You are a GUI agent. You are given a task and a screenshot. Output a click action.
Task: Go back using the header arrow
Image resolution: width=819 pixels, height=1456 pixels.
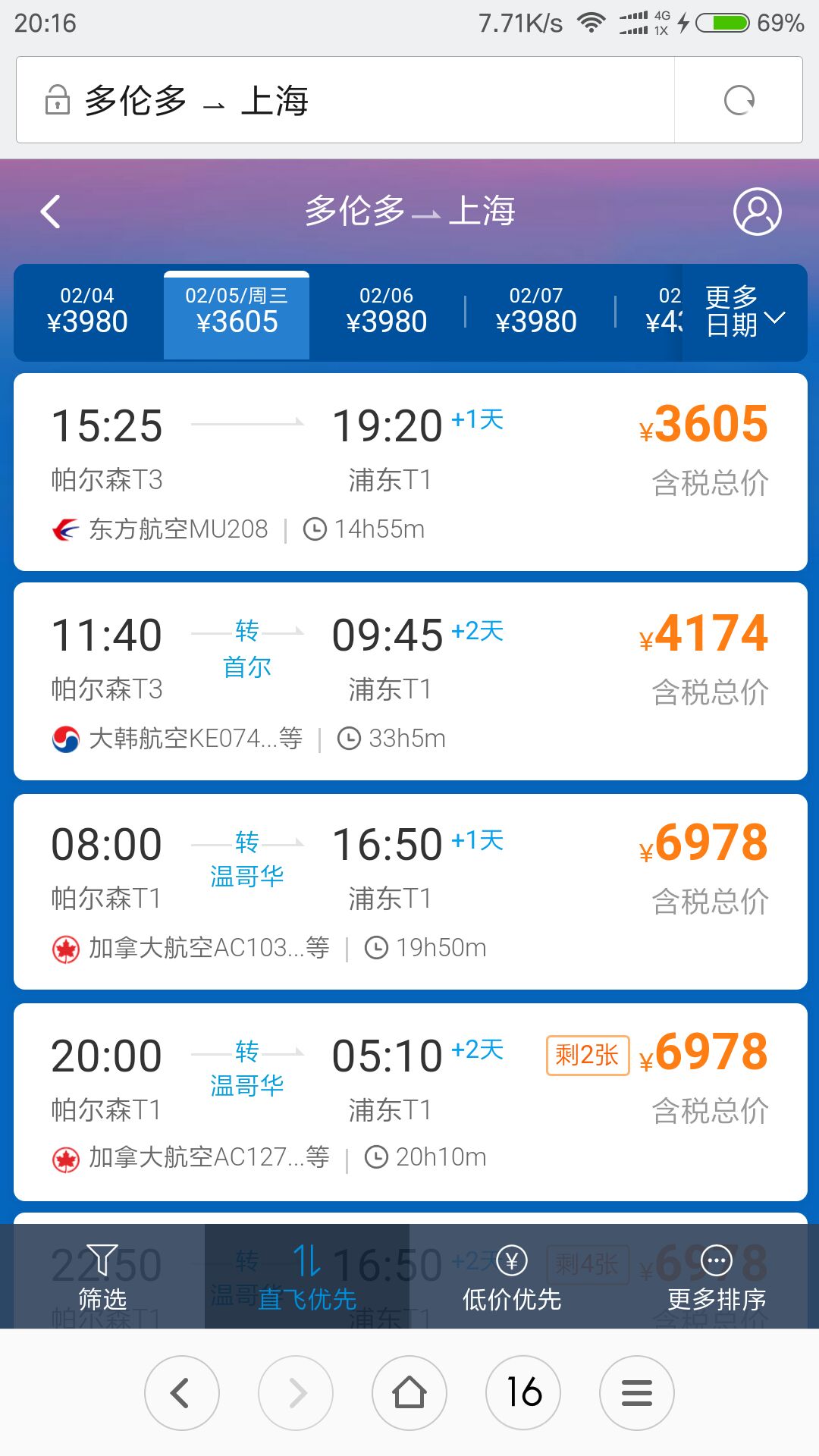point(51,212)
